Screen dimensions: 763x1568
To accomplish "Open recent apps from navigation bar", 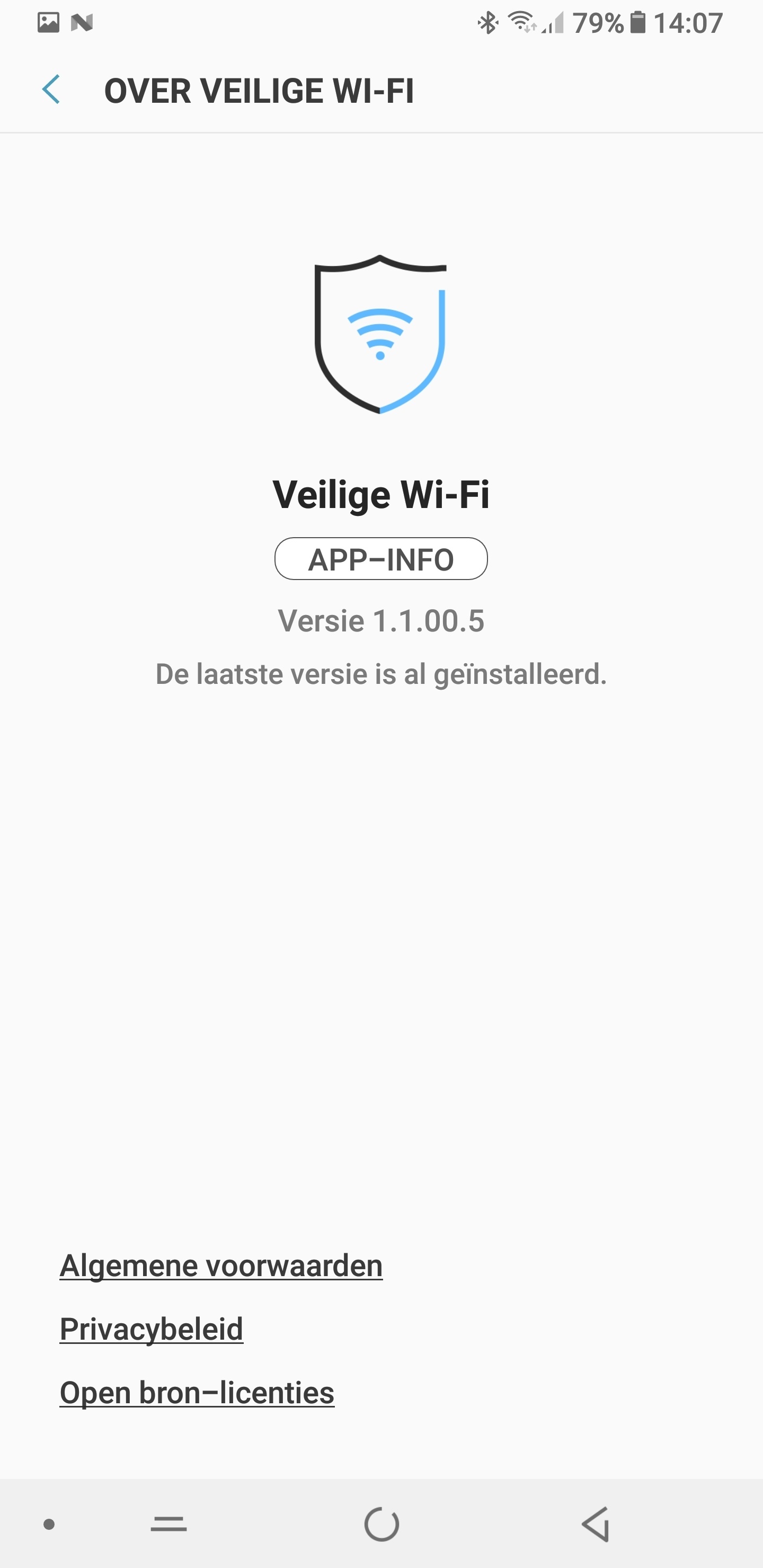I will (x=168, y=1524).
